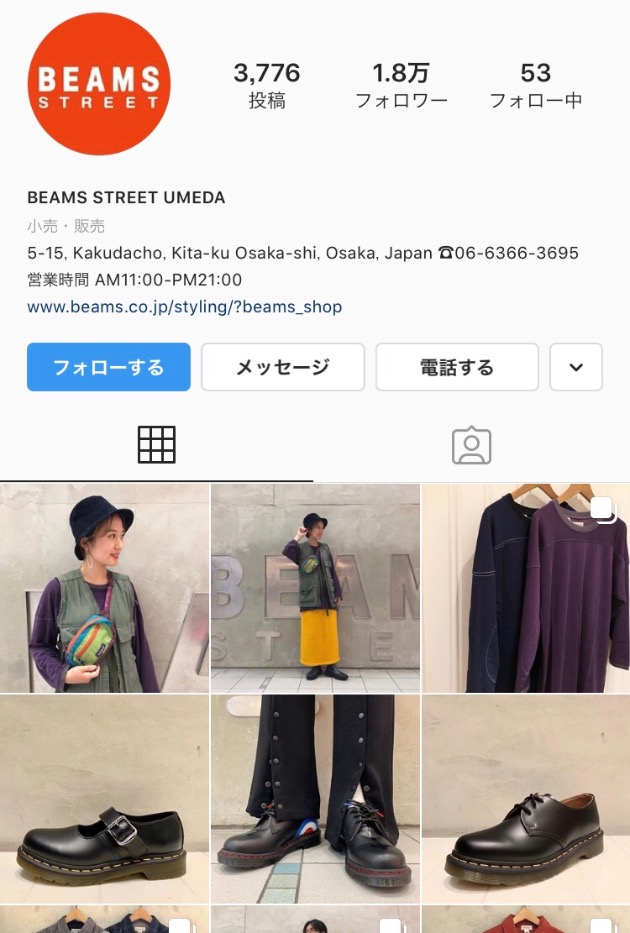
Task: Open post of black Mary Jane shoe
Action: click(104, 800)
